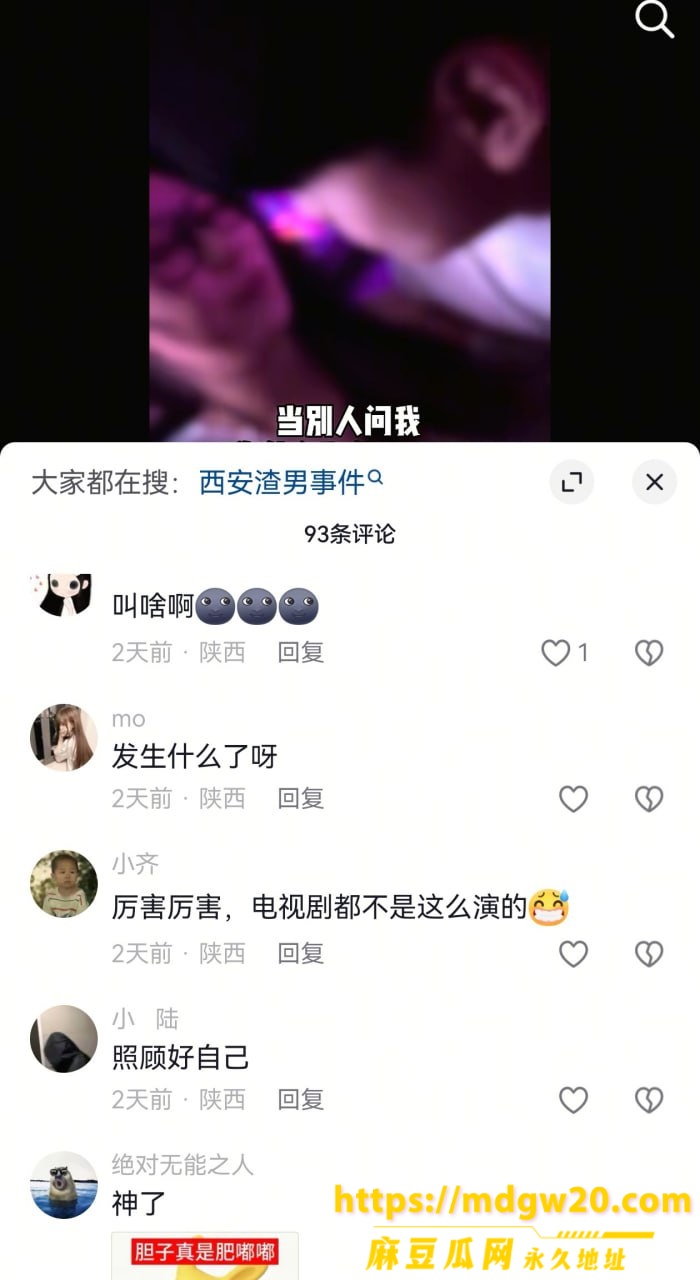Open search via the magnifier icon

pyautogui.click(x=655, y=19)
